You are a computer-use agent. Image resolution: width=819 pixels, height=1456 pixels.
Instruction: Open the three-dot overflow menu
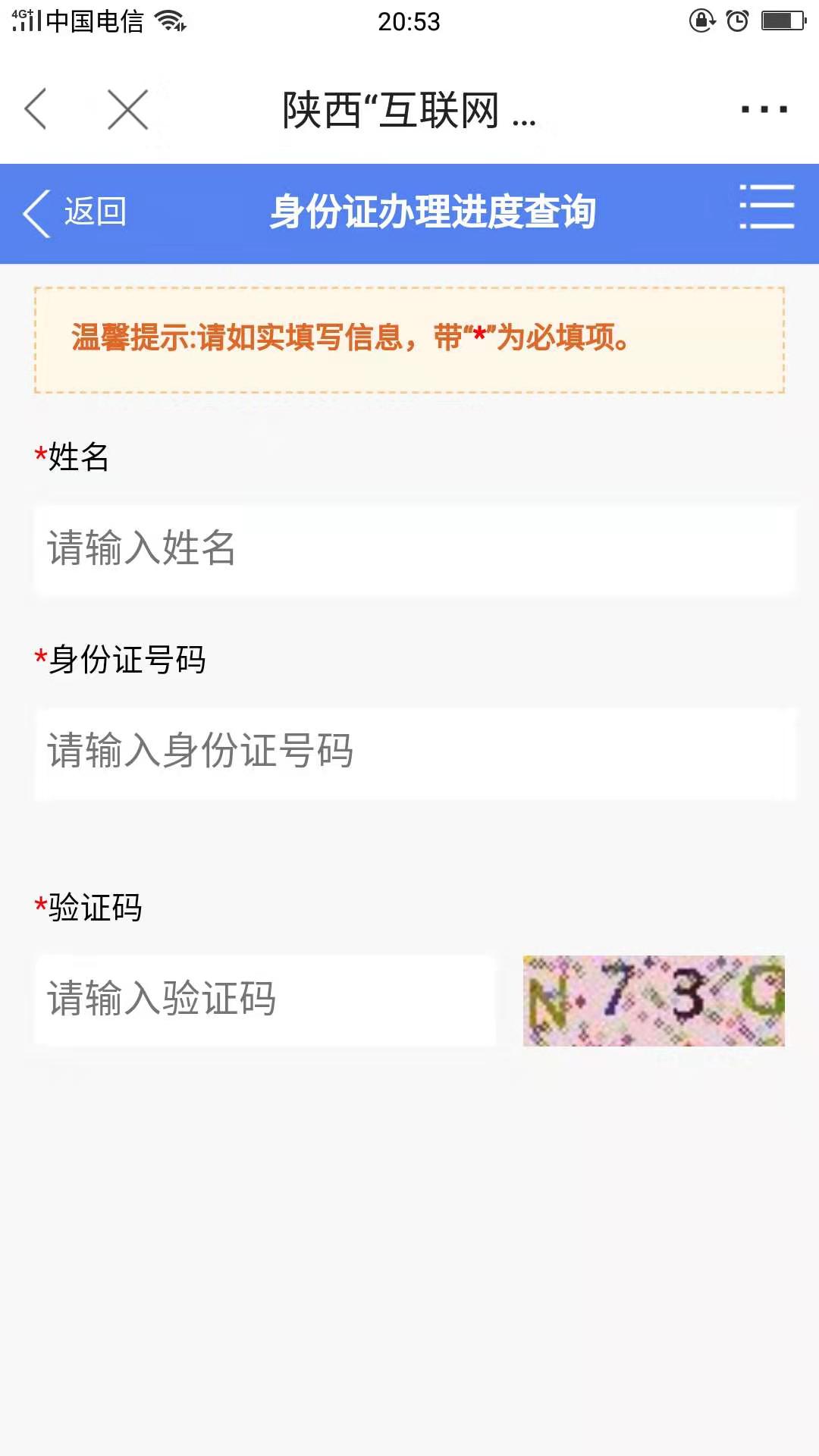pos(764,109)
